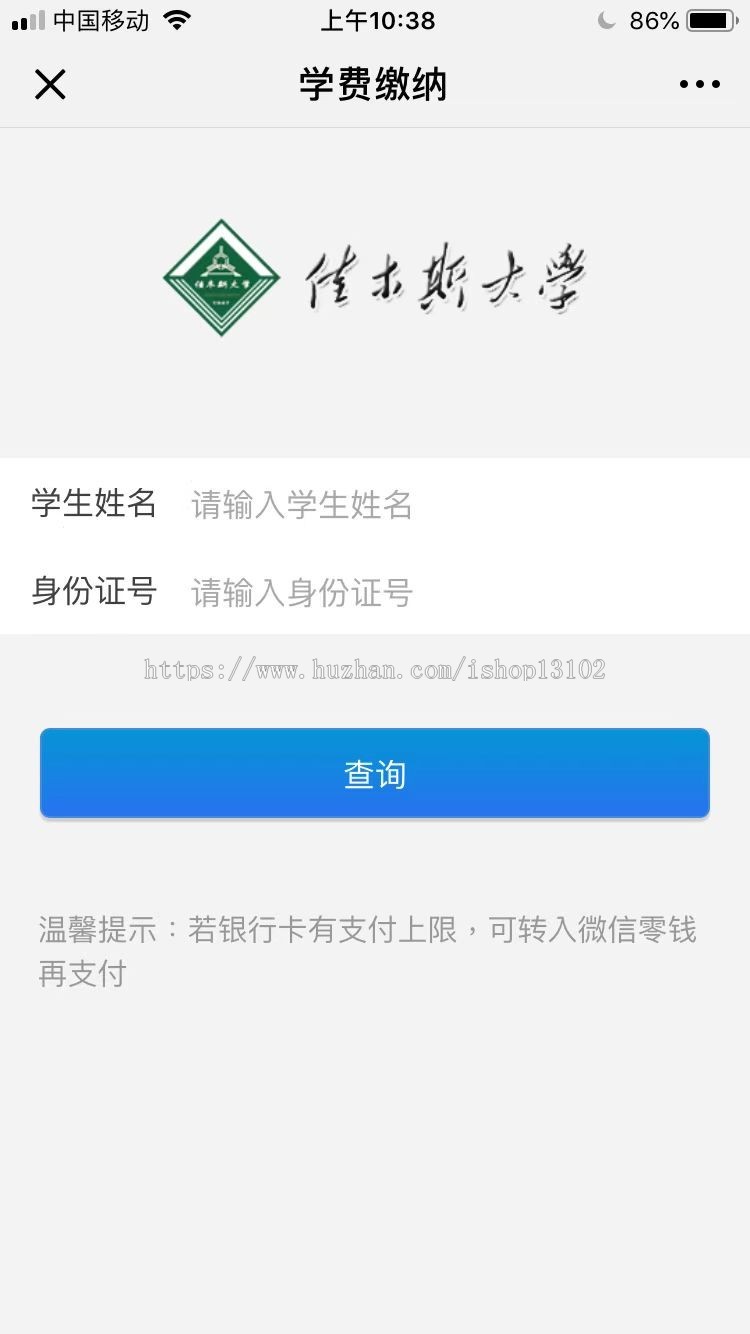Screen dimensions: 750x1334
Task: Tap the 学生姓名 field label
Action: click(93, 505)
